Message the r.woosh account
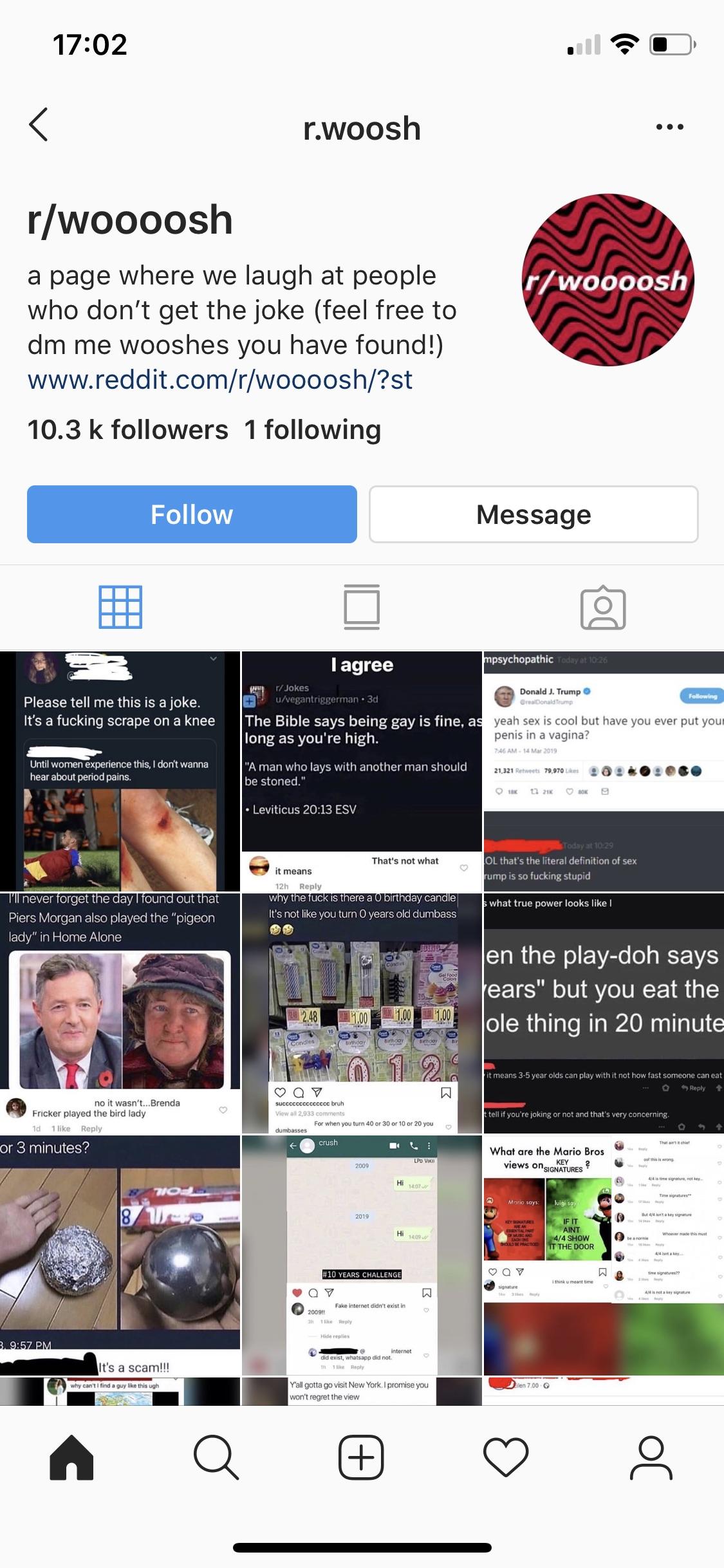The height and width of the screenshot is (1568, 724). [x=534, y=514]
